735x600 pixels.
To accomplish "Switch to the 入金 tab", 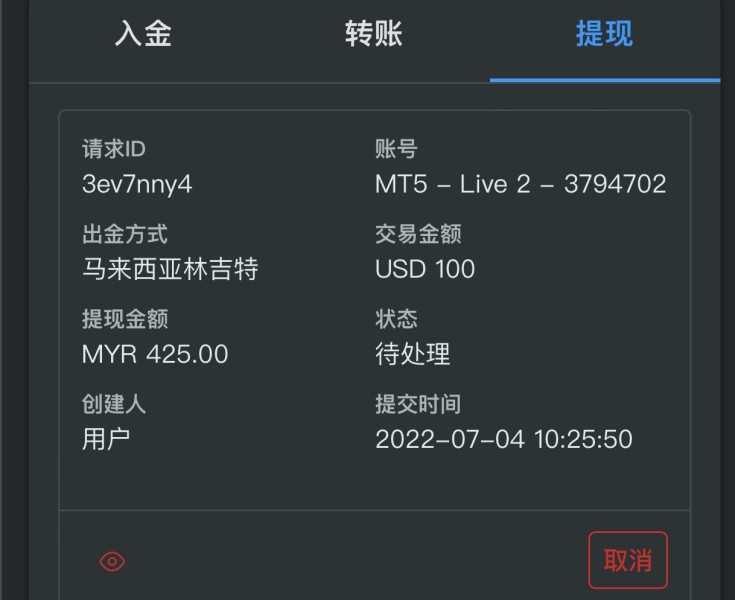I will coord(143,34).
